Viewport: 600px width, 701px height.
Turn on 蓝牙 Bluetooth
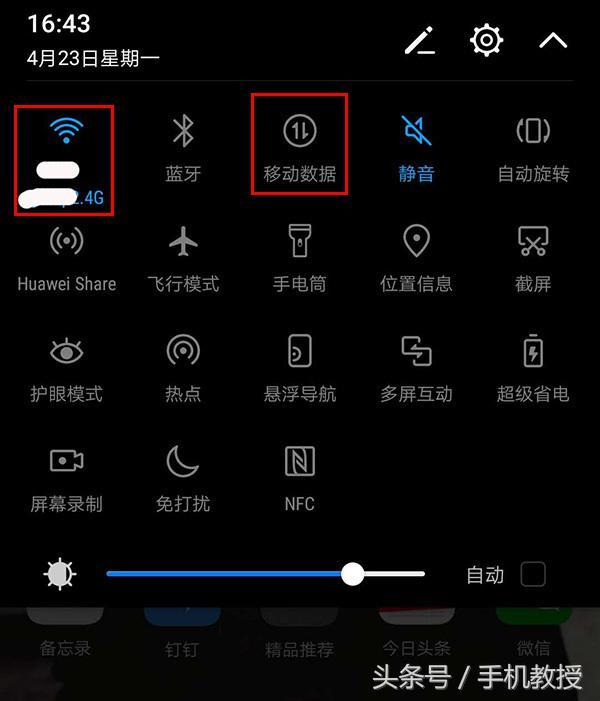pyautogui.click(x=183, y=132)
